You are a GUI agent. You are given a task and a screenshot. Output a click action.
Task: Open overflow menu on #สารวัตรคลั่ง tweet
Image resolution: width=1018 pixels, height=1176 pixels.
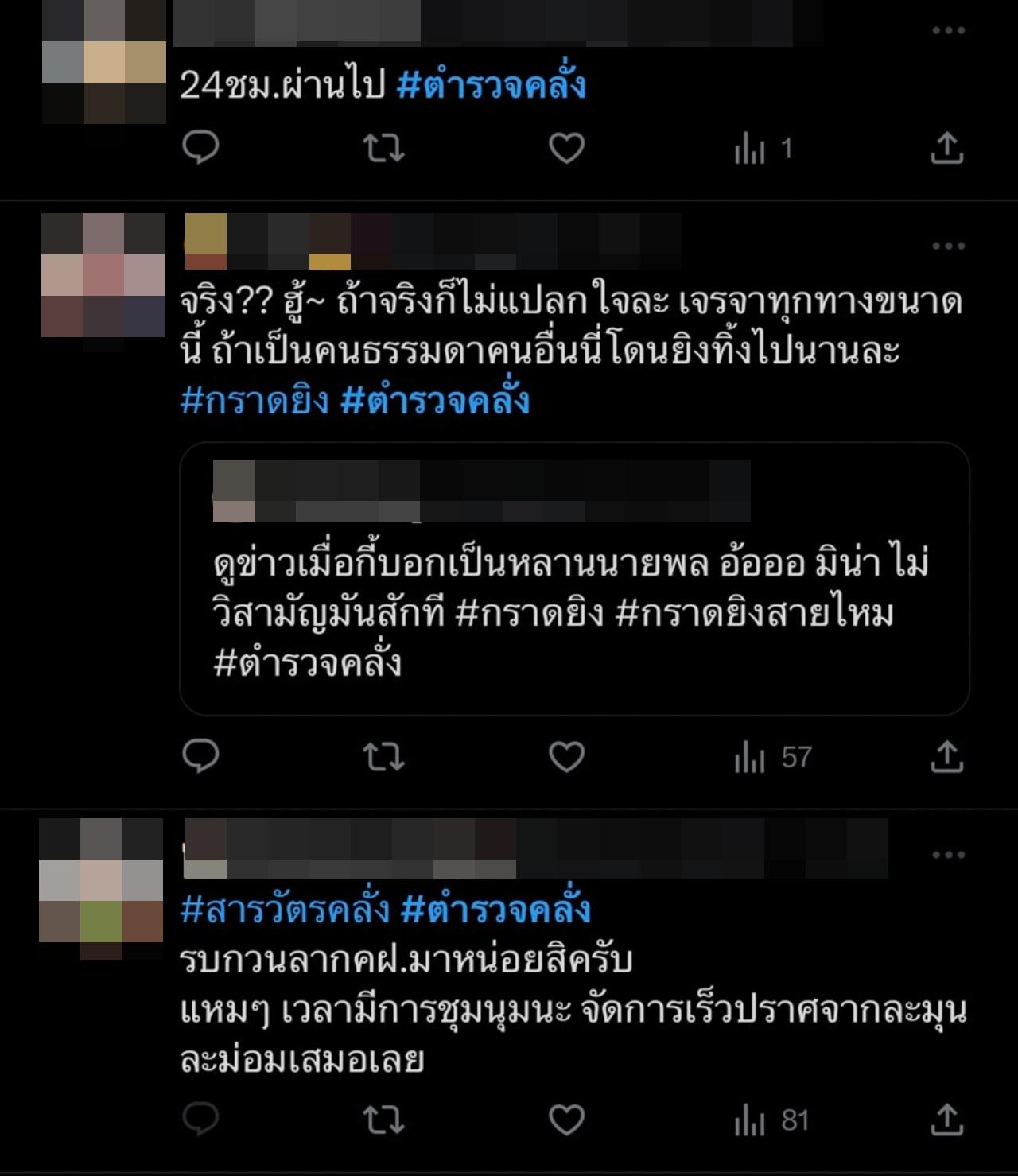[948, 855]
